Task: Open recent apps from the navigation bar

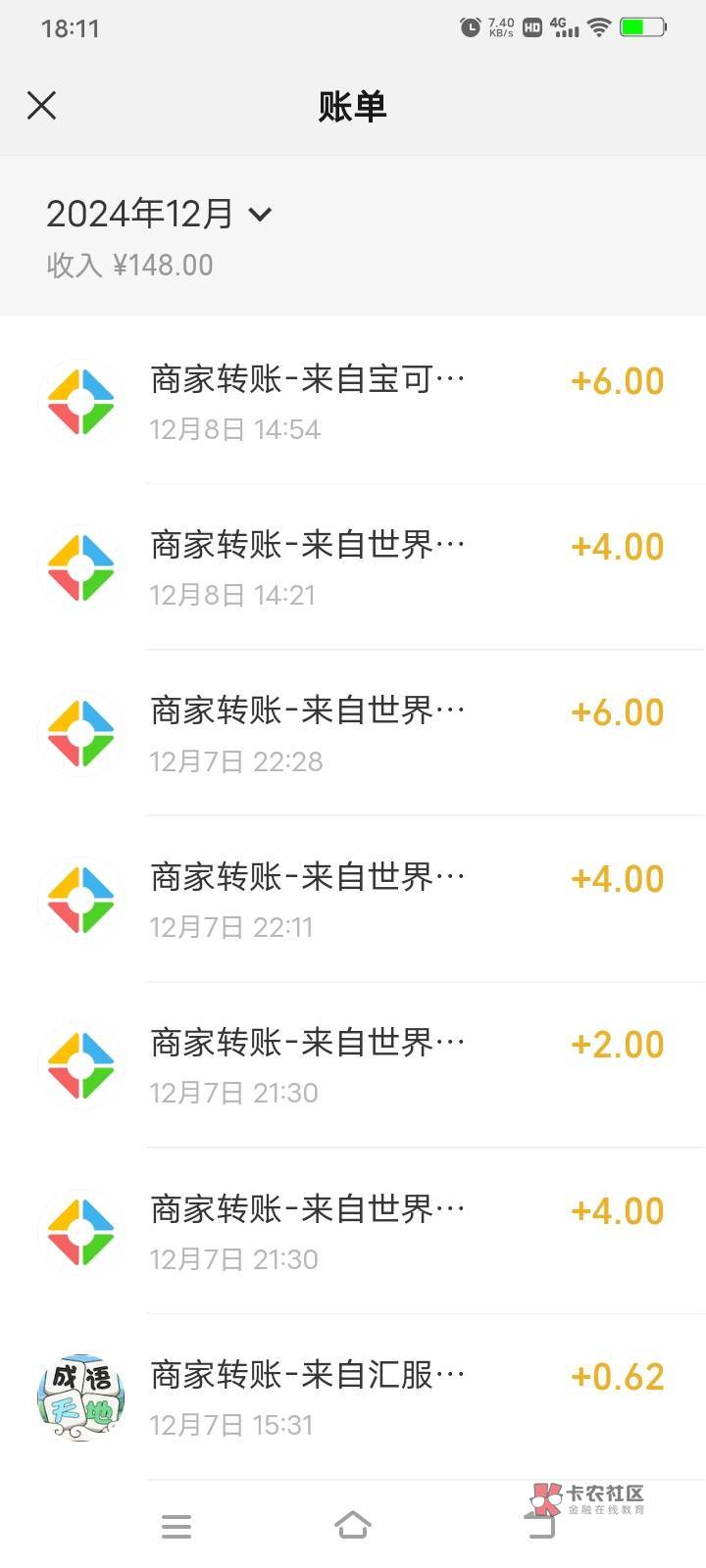Action: tap(176, 1526)
